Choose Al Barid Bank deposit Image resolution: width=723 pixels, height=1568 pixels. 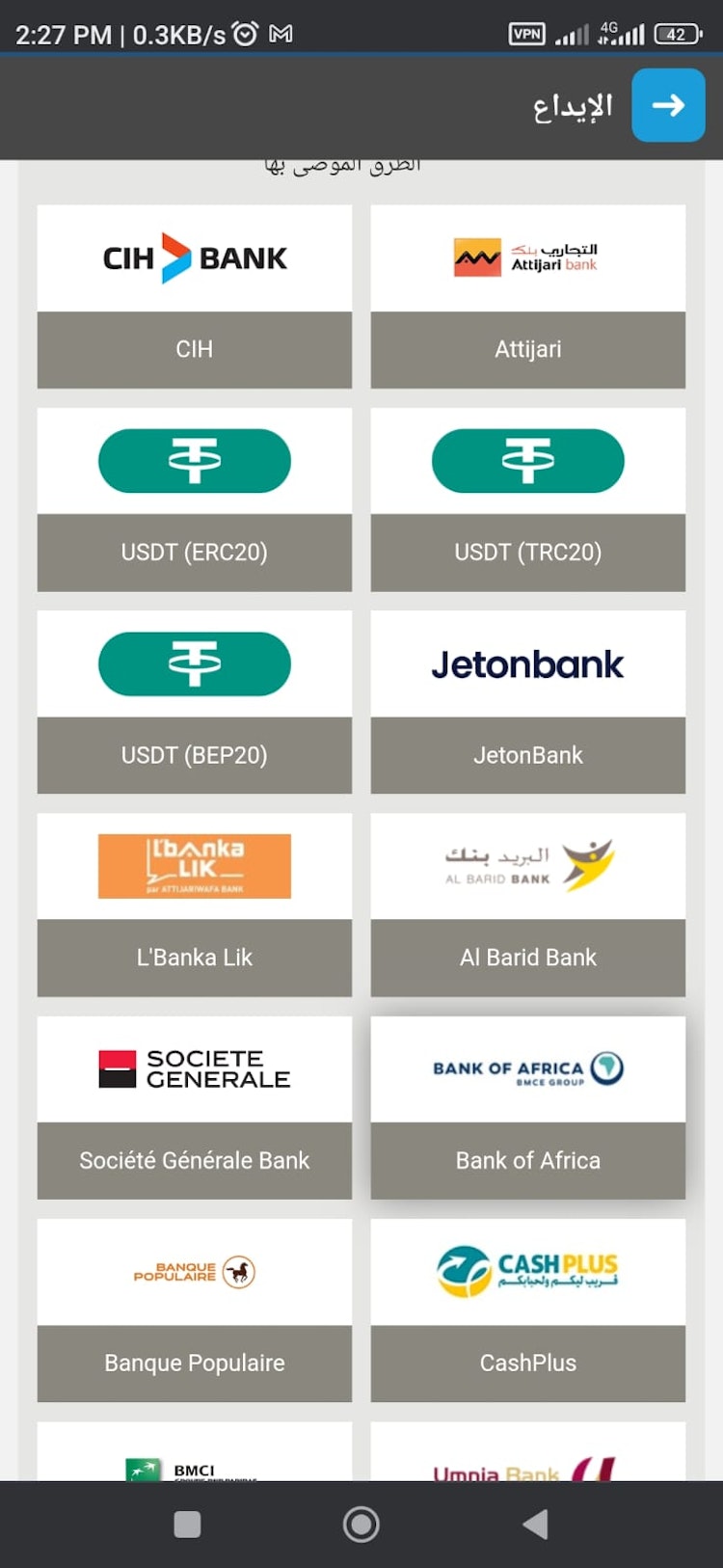(527, 904)
